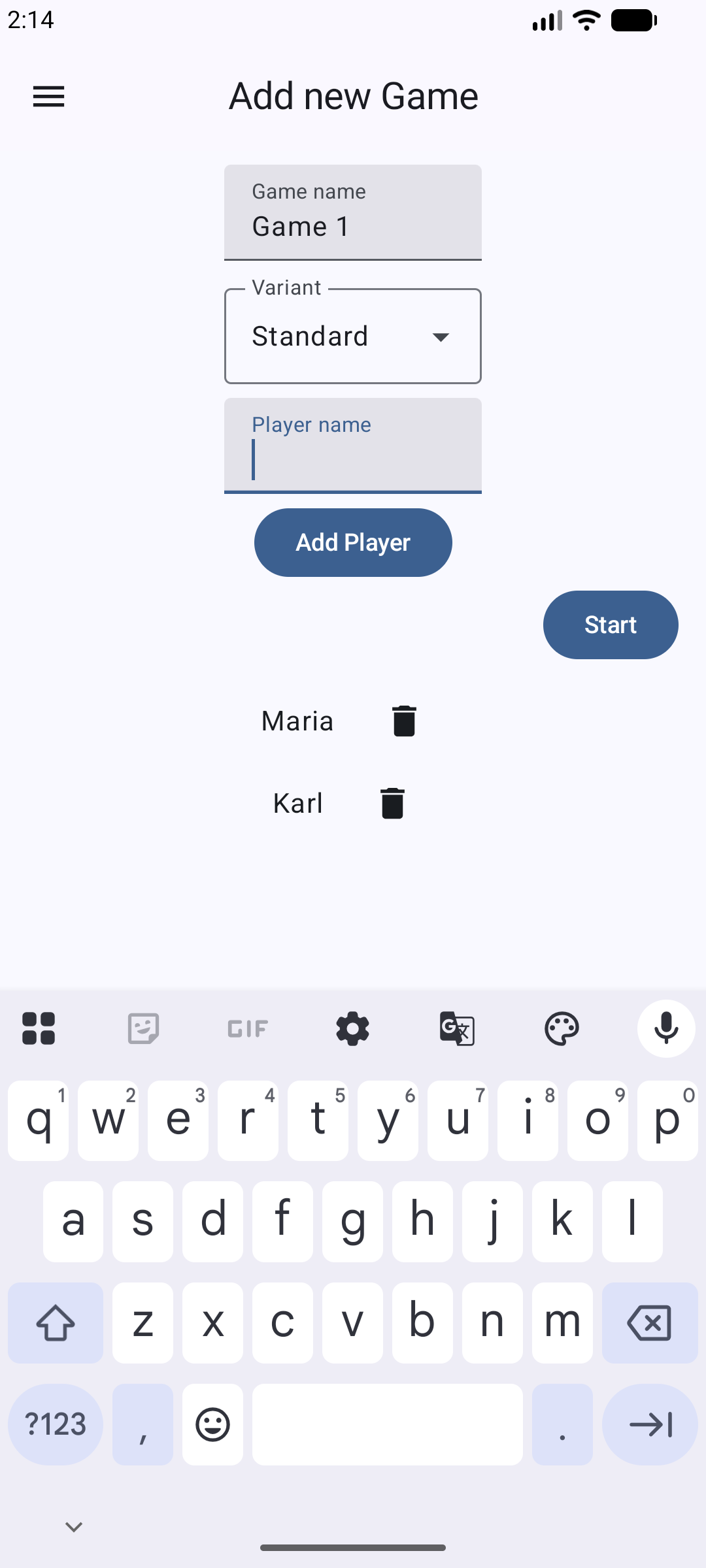The image size is (706, 1568).
Task: Remove Karl with the trash icon
Action: [x=392, y=803]
